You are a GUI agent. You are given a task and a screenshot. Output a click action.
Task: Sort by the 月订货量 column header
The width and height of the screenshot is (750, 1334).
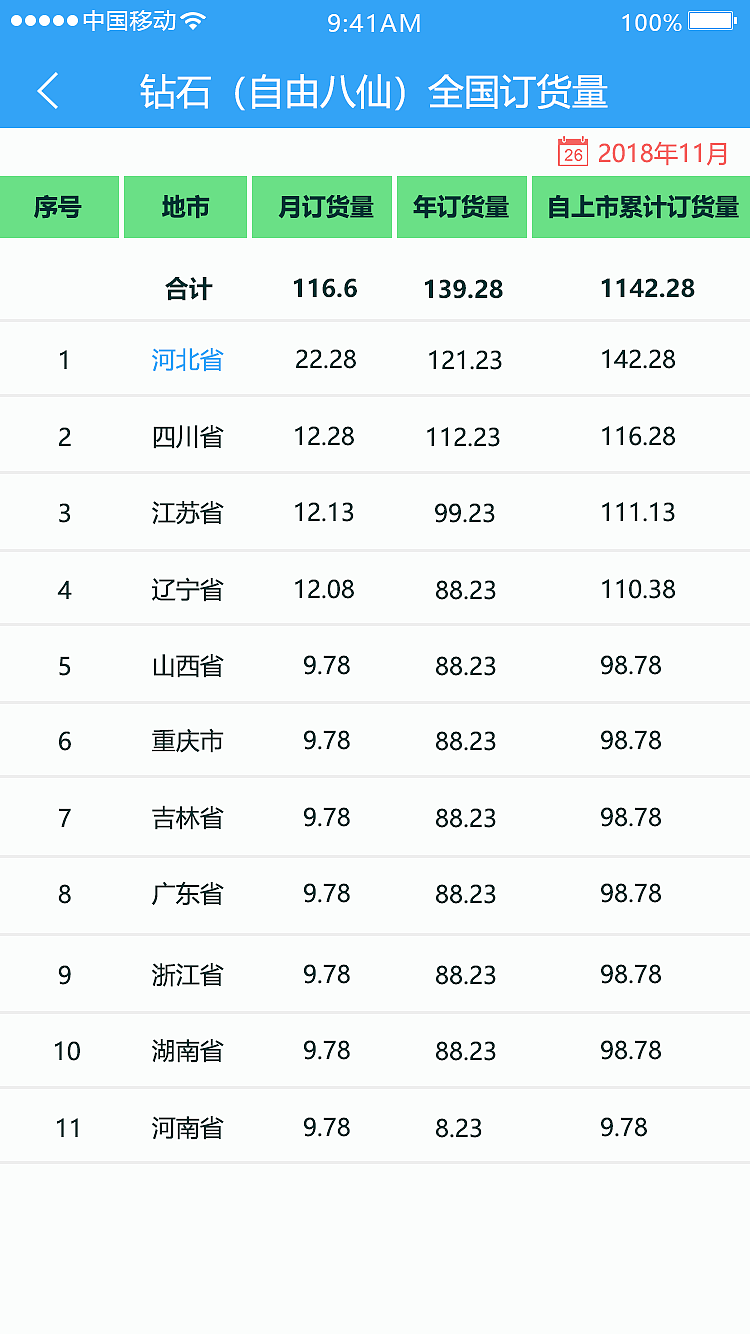point(324,207)
